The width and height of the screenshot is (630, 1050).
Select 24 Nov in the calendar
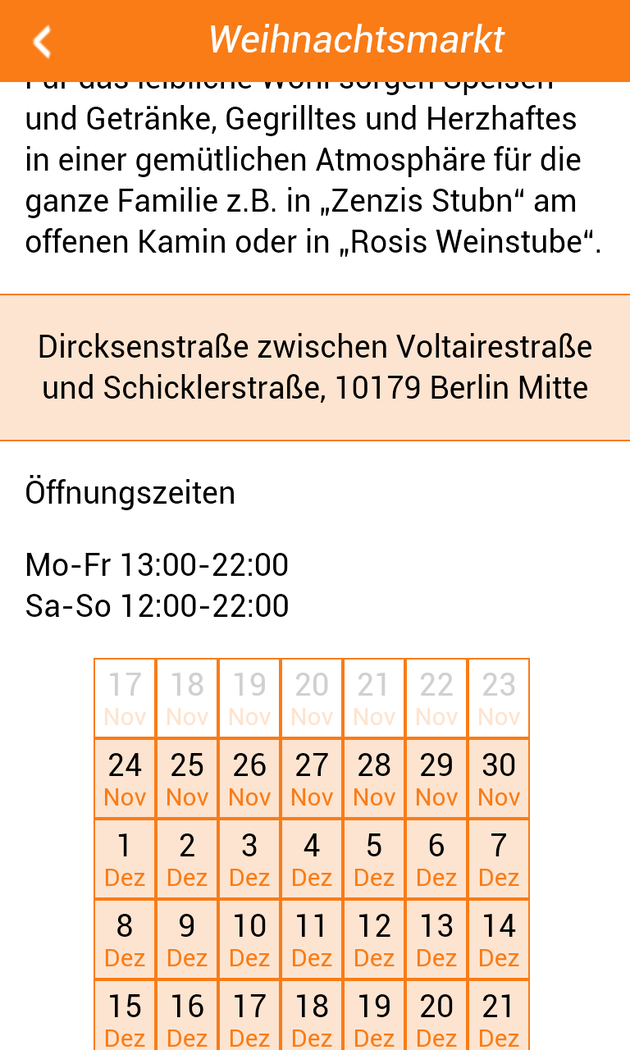click(x=125, y=779)
